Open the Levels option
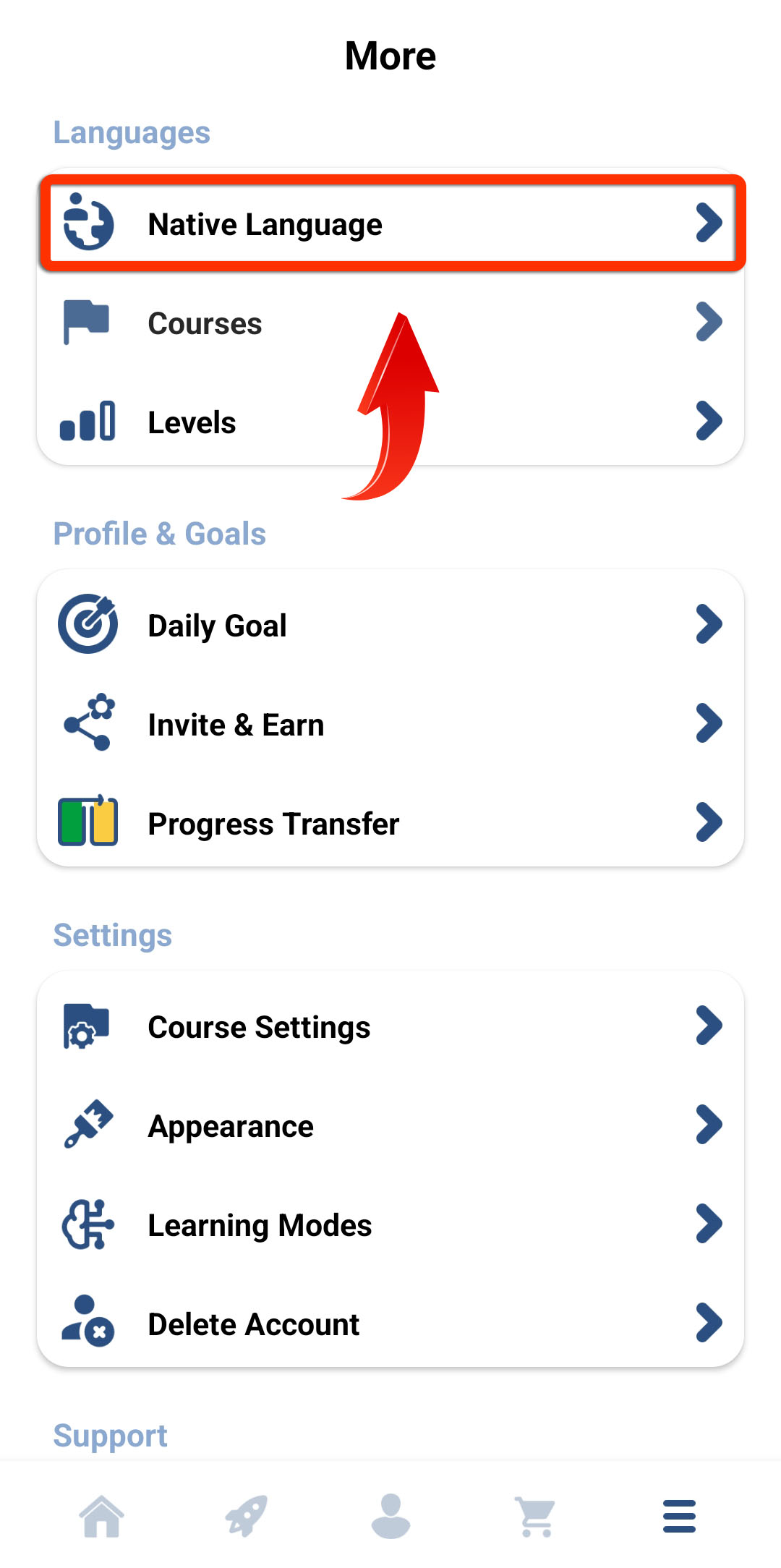Image resolution: width=781 pixels, height=1568 pixels. 390,422
